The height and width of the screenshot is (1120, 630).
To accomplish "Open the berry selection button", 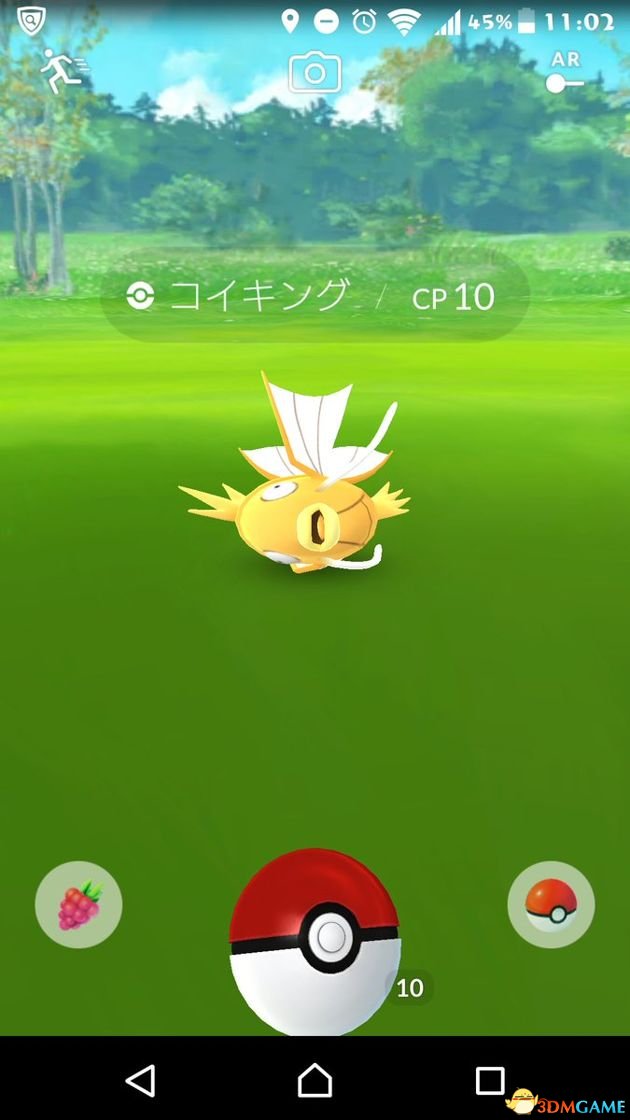I will tap(78, 905).
